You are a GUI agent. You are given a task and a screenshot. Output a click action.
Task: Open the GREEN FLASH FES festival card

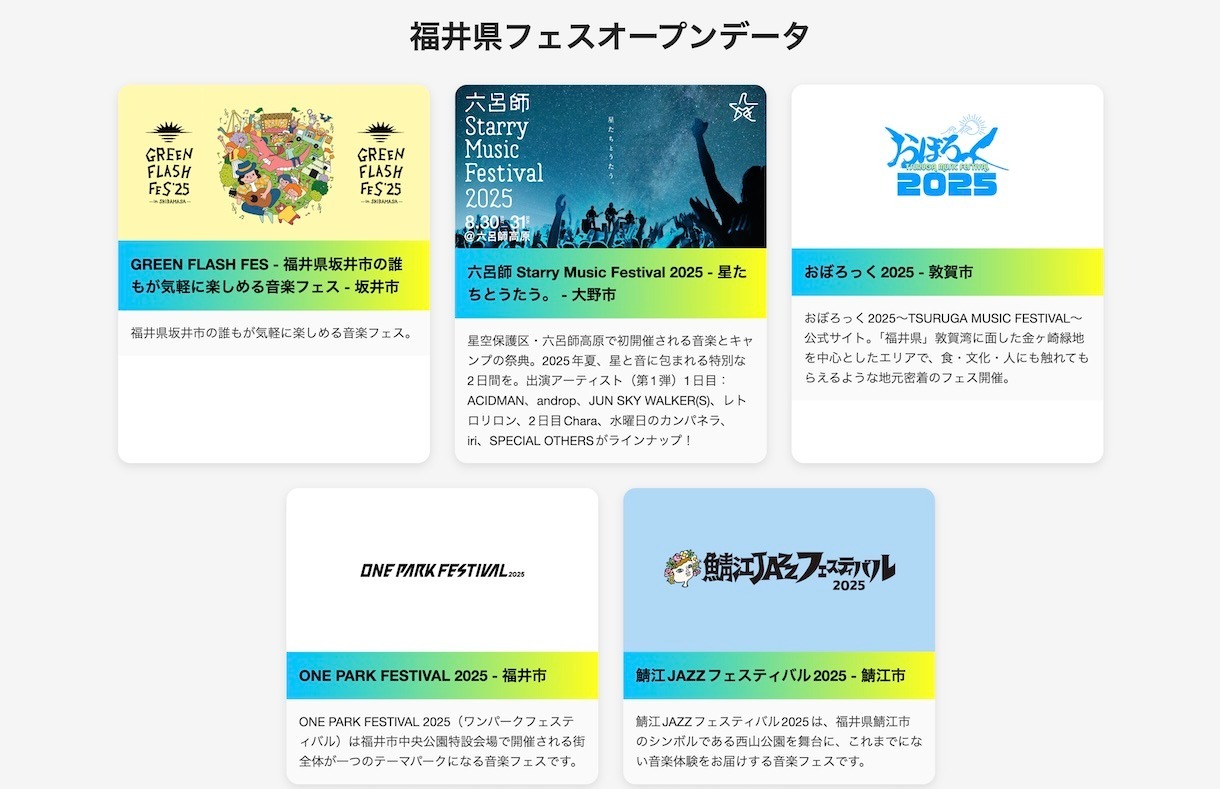(x=273, y=276)
